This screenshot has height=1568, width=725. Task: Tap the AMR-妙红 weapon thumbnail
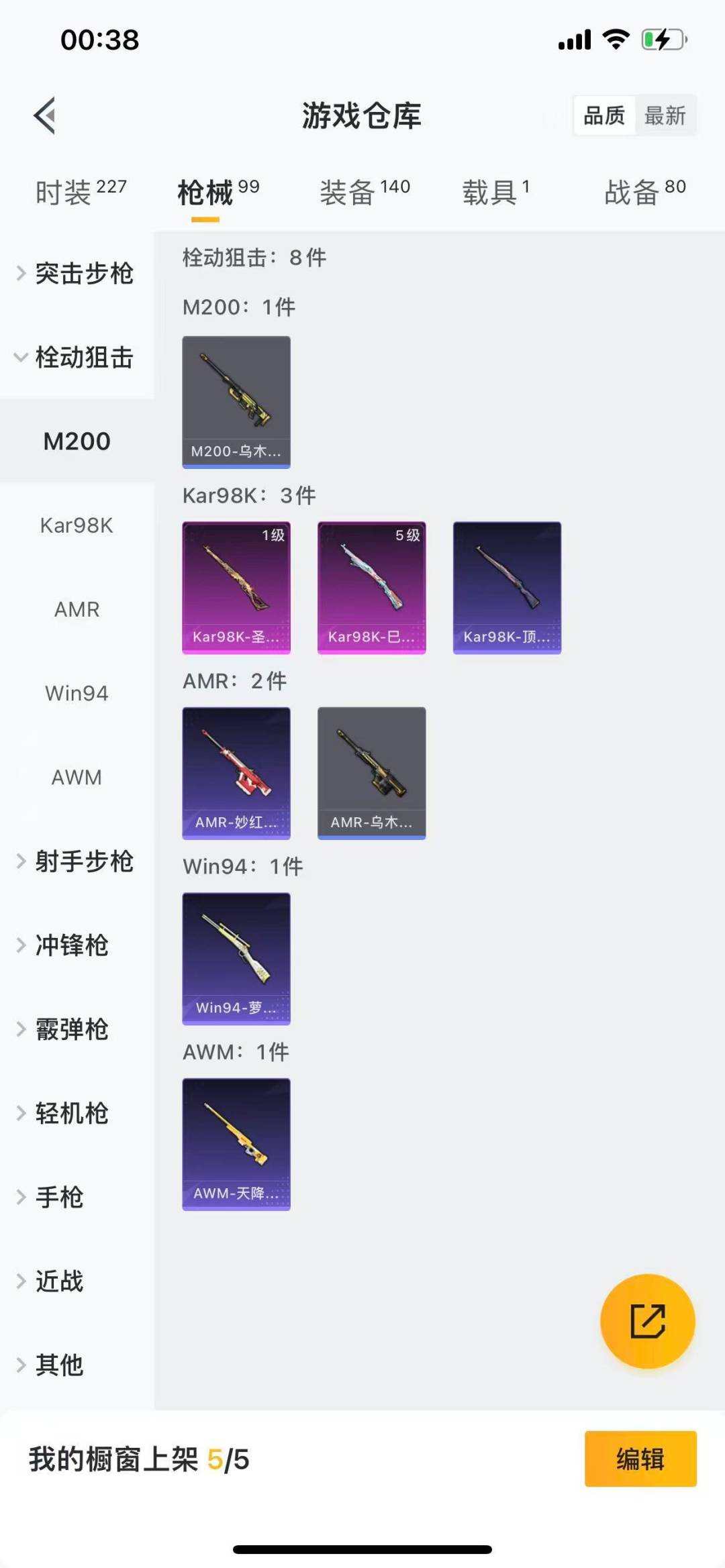(236, 773)
